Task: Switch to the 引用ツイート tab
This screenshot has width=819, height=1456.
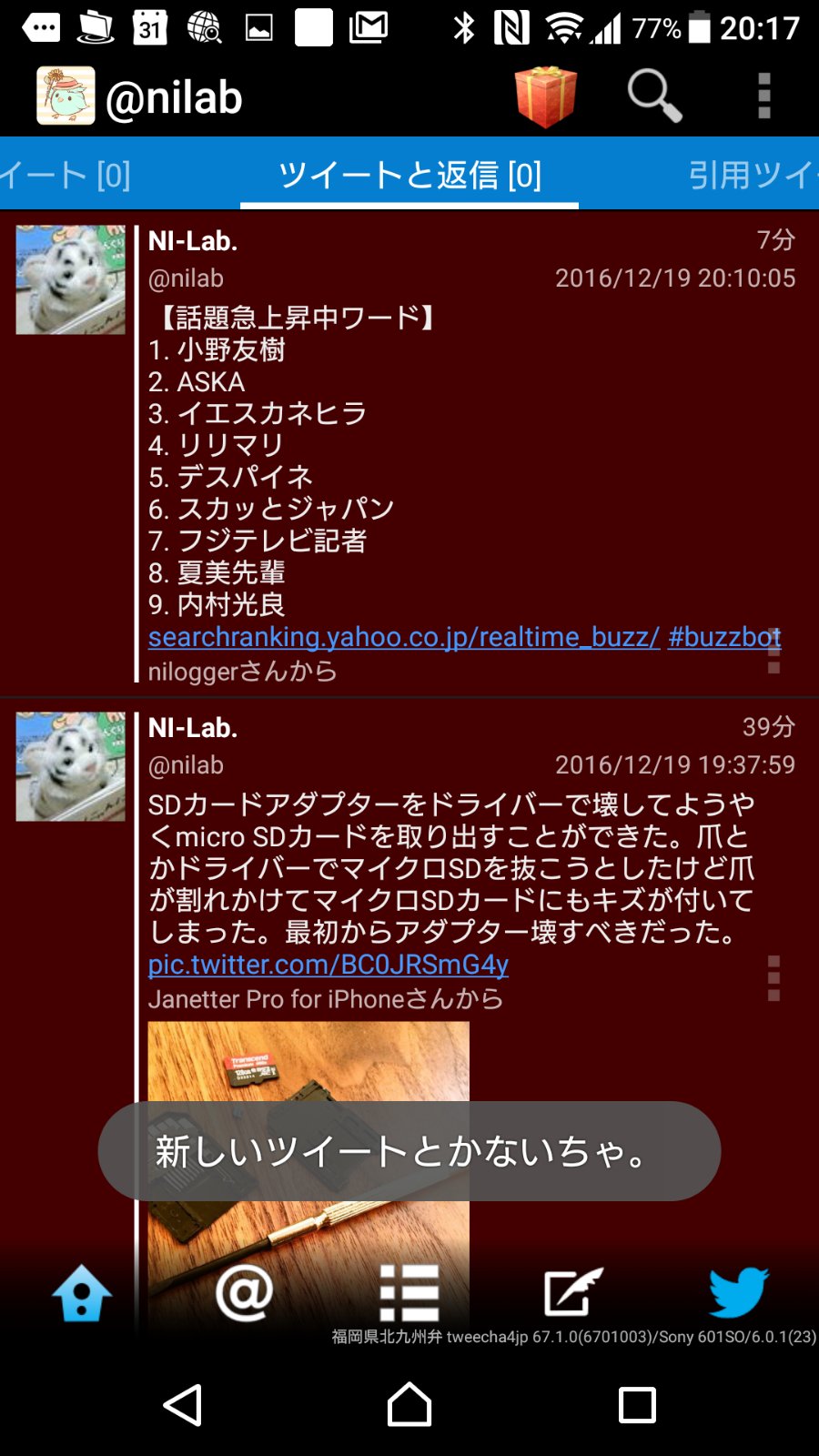Action: (753, 174)
